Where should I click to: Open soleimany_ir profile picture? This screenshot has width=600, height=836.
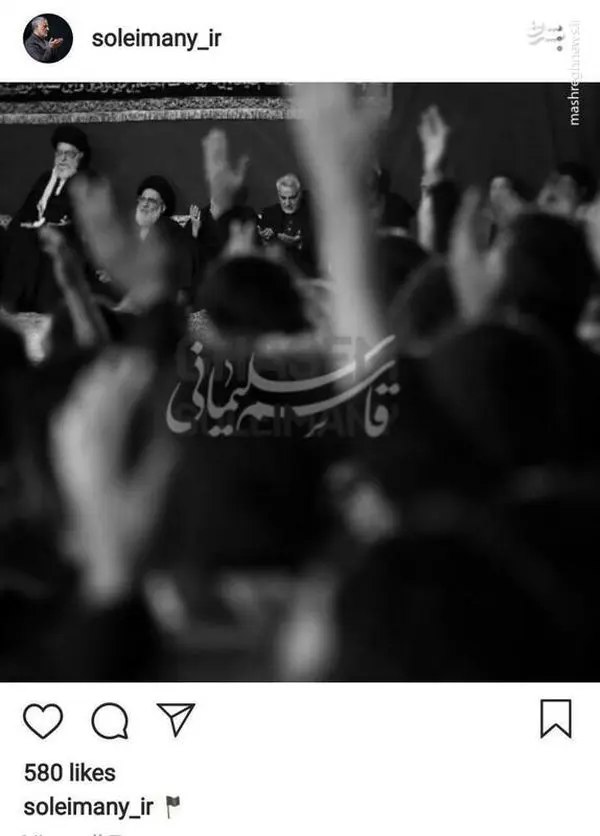47,39
